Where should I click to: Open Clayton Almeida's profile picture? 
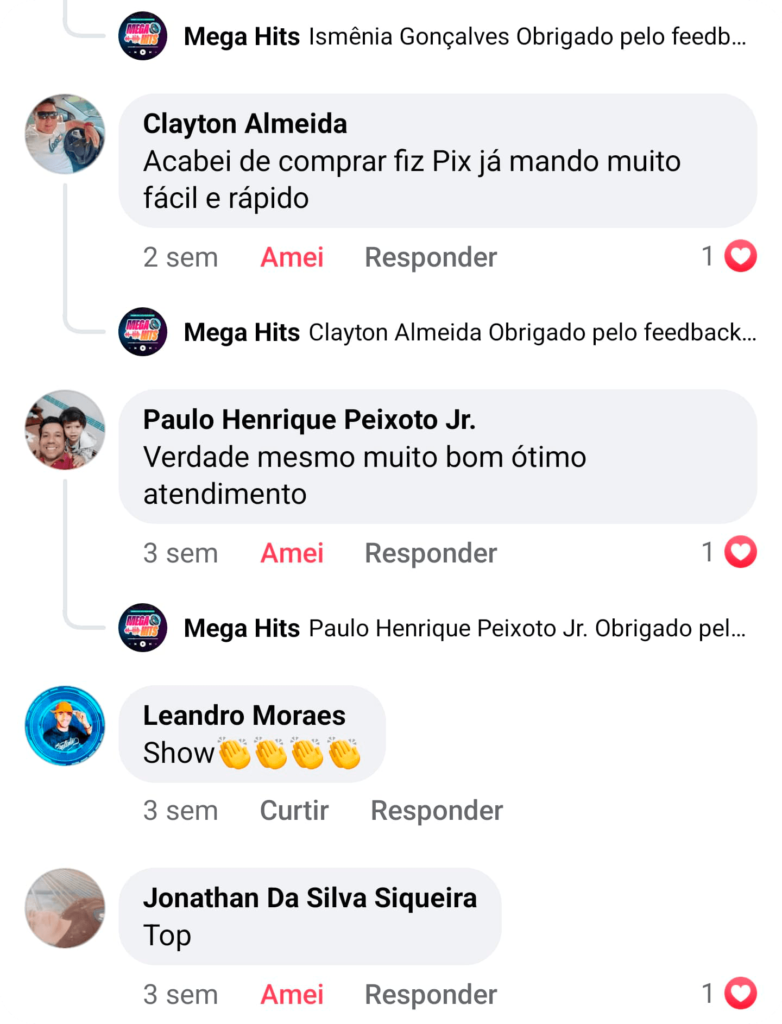click(x=65, y=134)
